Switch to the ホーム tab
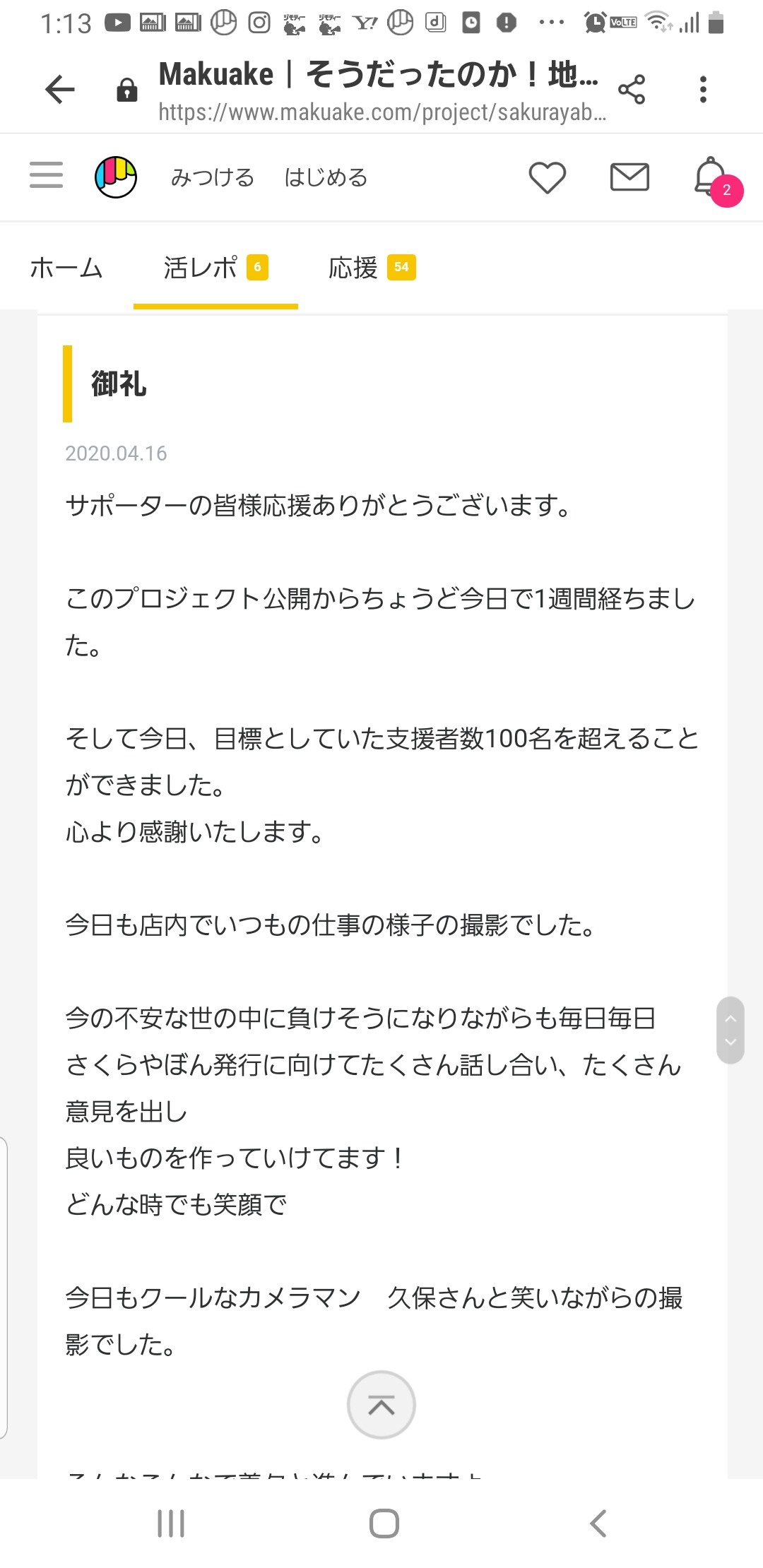Viewport: 763px width, 1568px height. coord(66,268)
